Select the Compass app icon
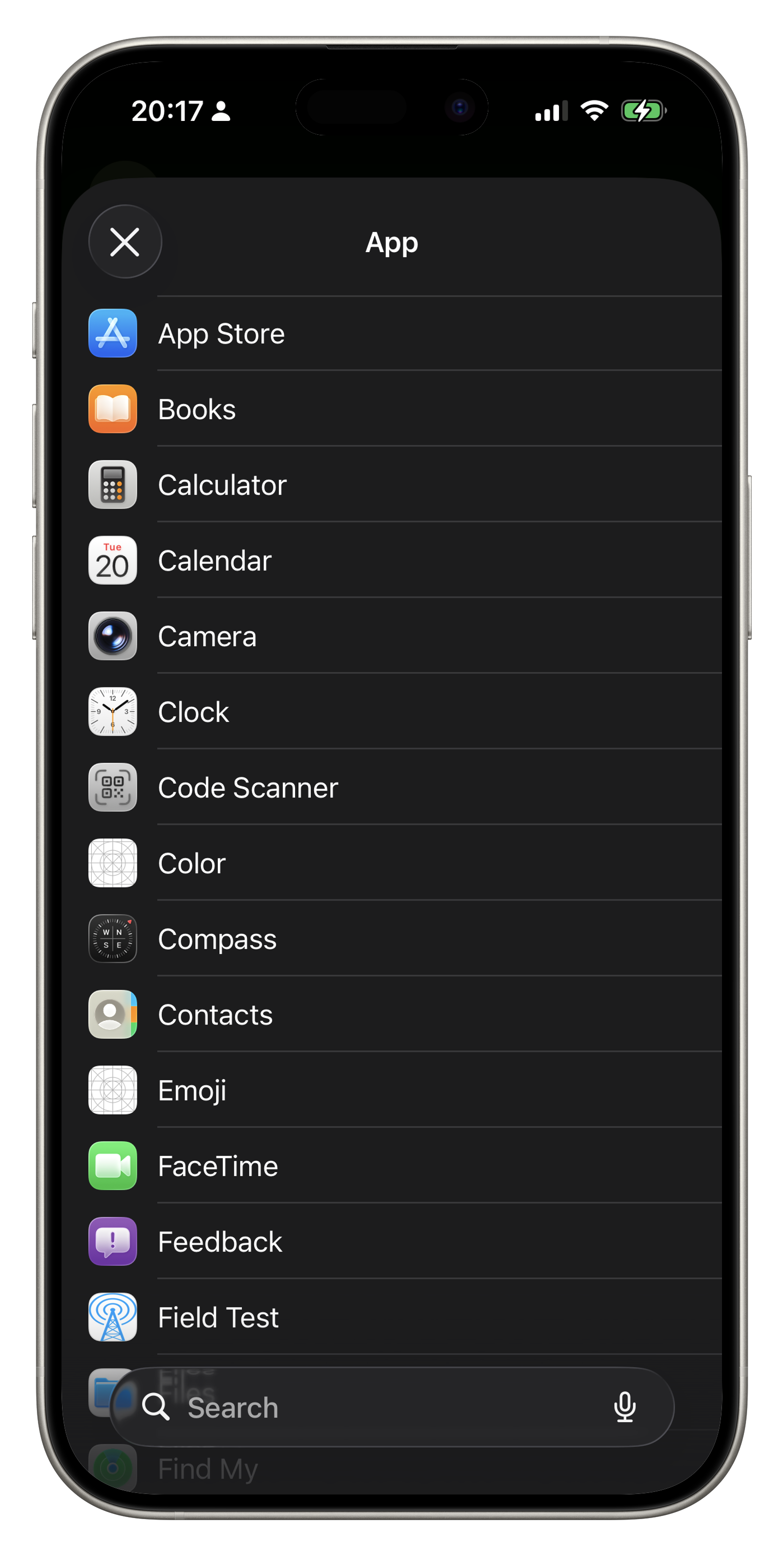Image resolution: width=784 pixels, height=1556 pixels. tap(112, 939)
